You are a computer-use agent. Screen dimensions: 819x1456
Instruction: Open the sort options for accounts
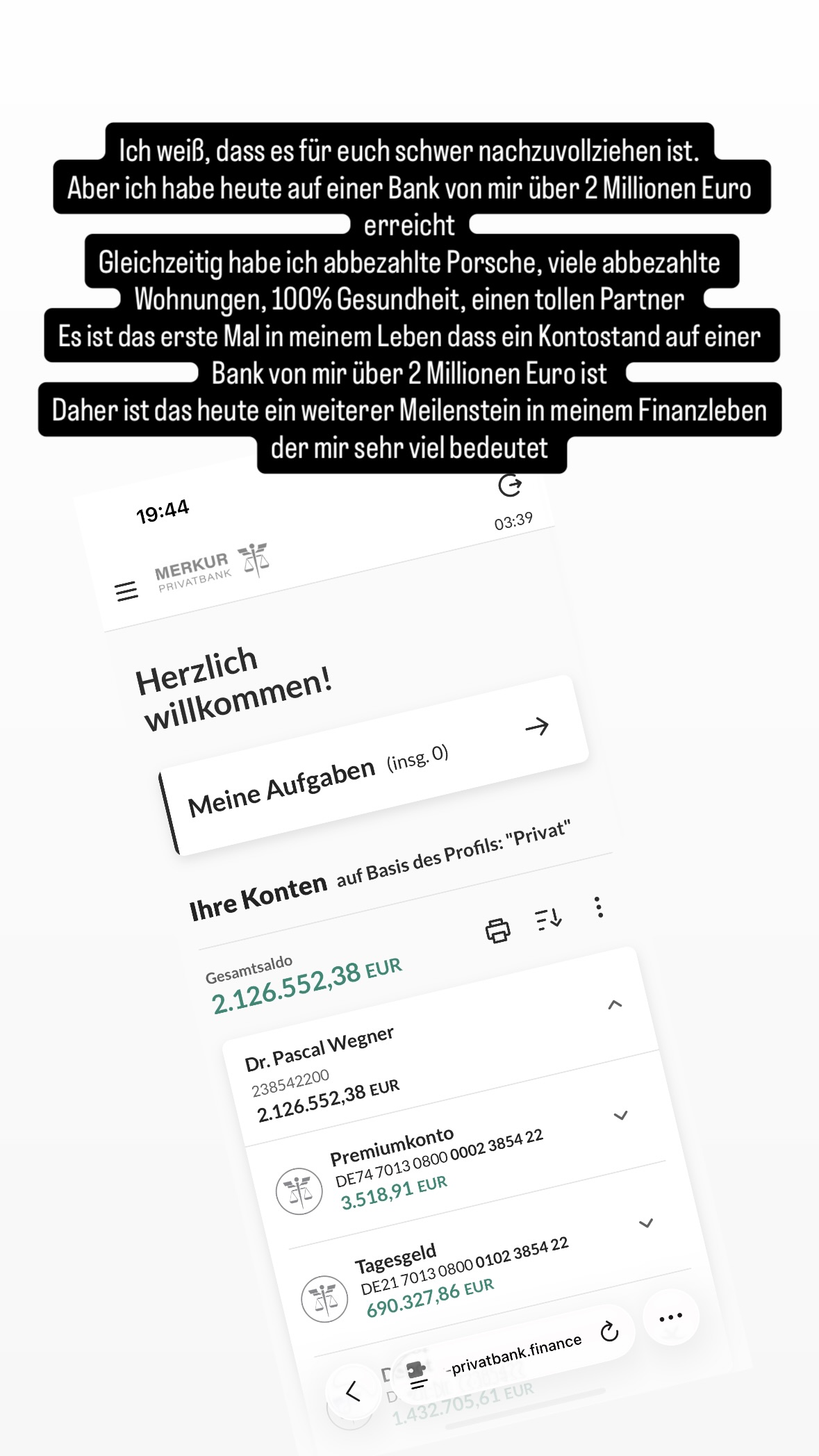pyautogui.click(x=549, y=918)
